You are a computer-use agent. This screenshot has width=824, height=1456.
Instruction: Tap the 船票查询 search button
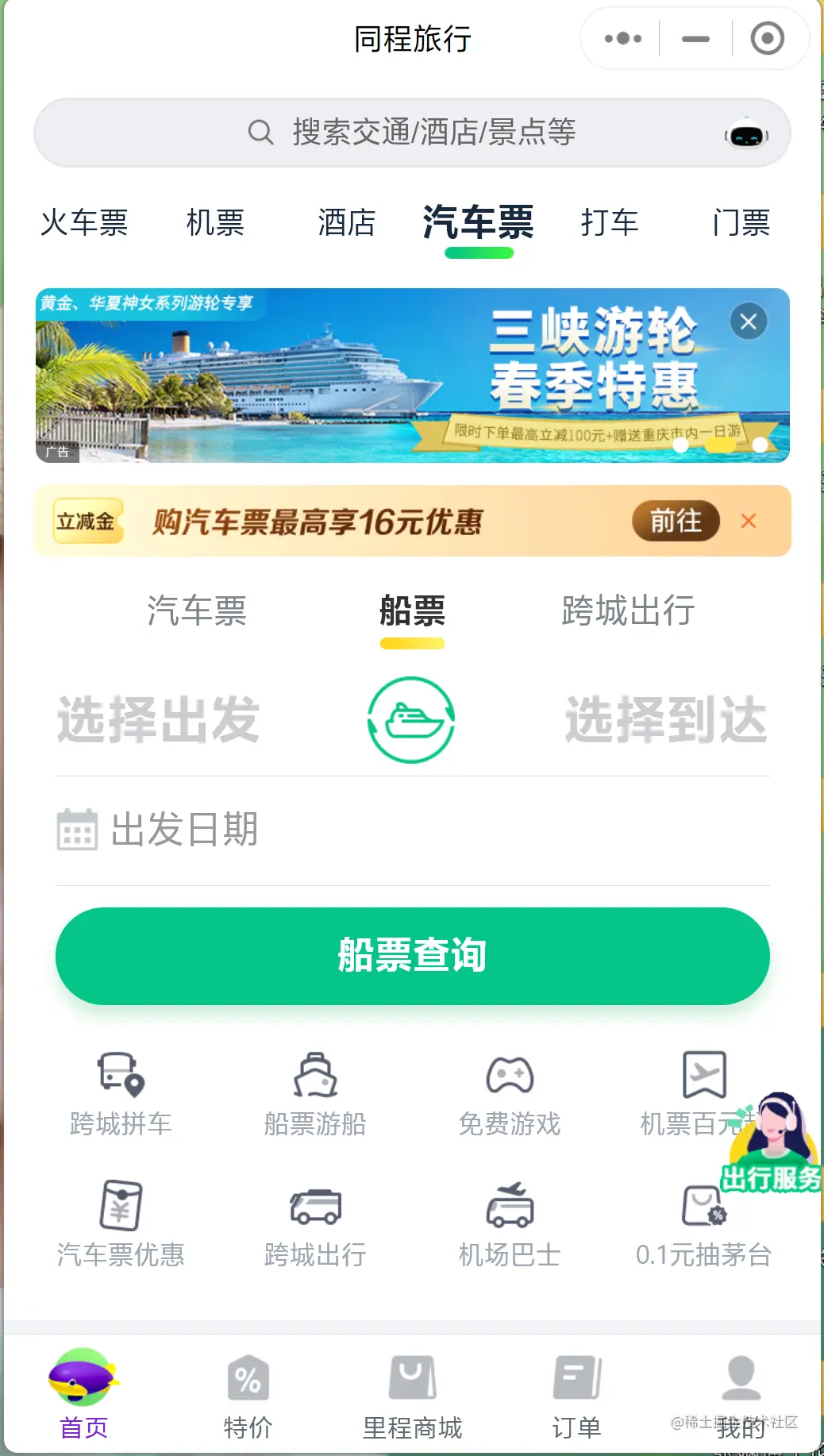pos(412,956)
